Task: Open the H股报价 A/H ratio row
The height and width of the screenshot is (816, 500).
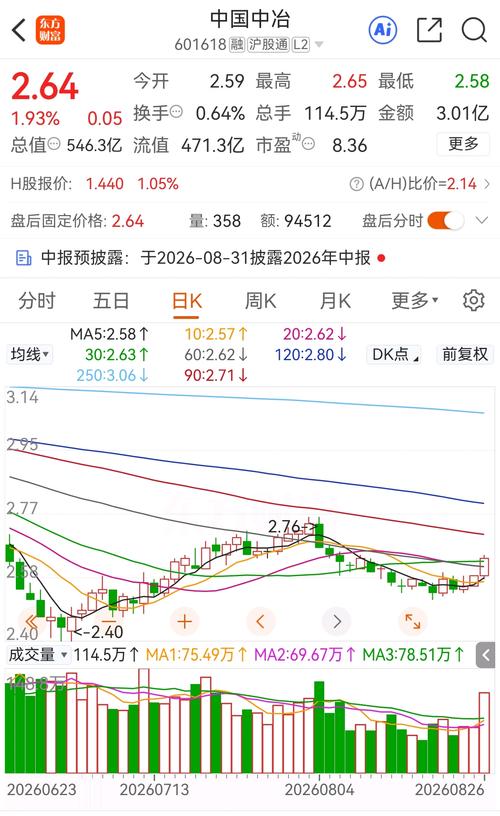Action: [x=250, y=184]
